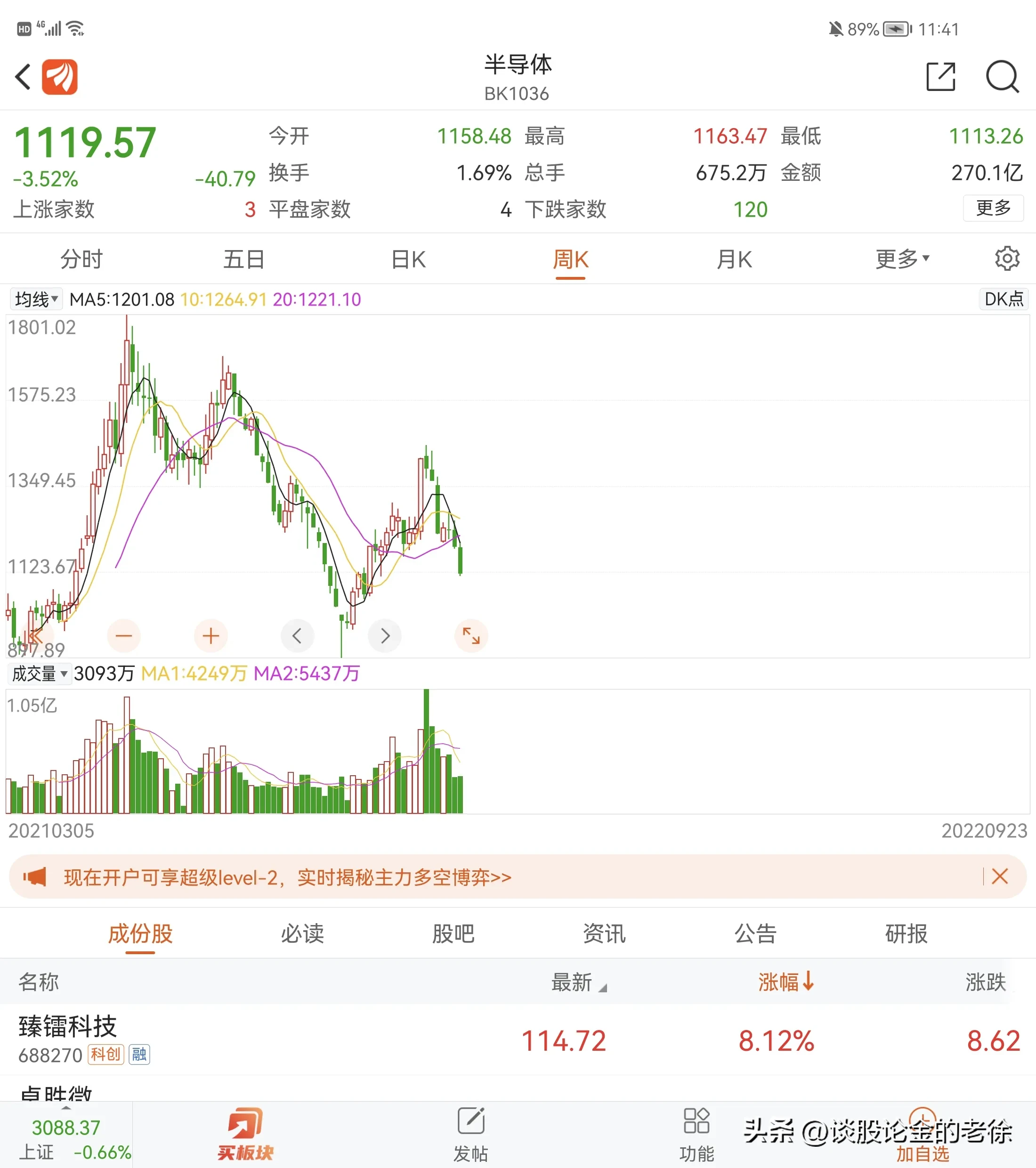Image resolution: width=1036 pixels, height=1168 pixels.
Task: Expand chart to fullscreen
Action: point(471,635)
